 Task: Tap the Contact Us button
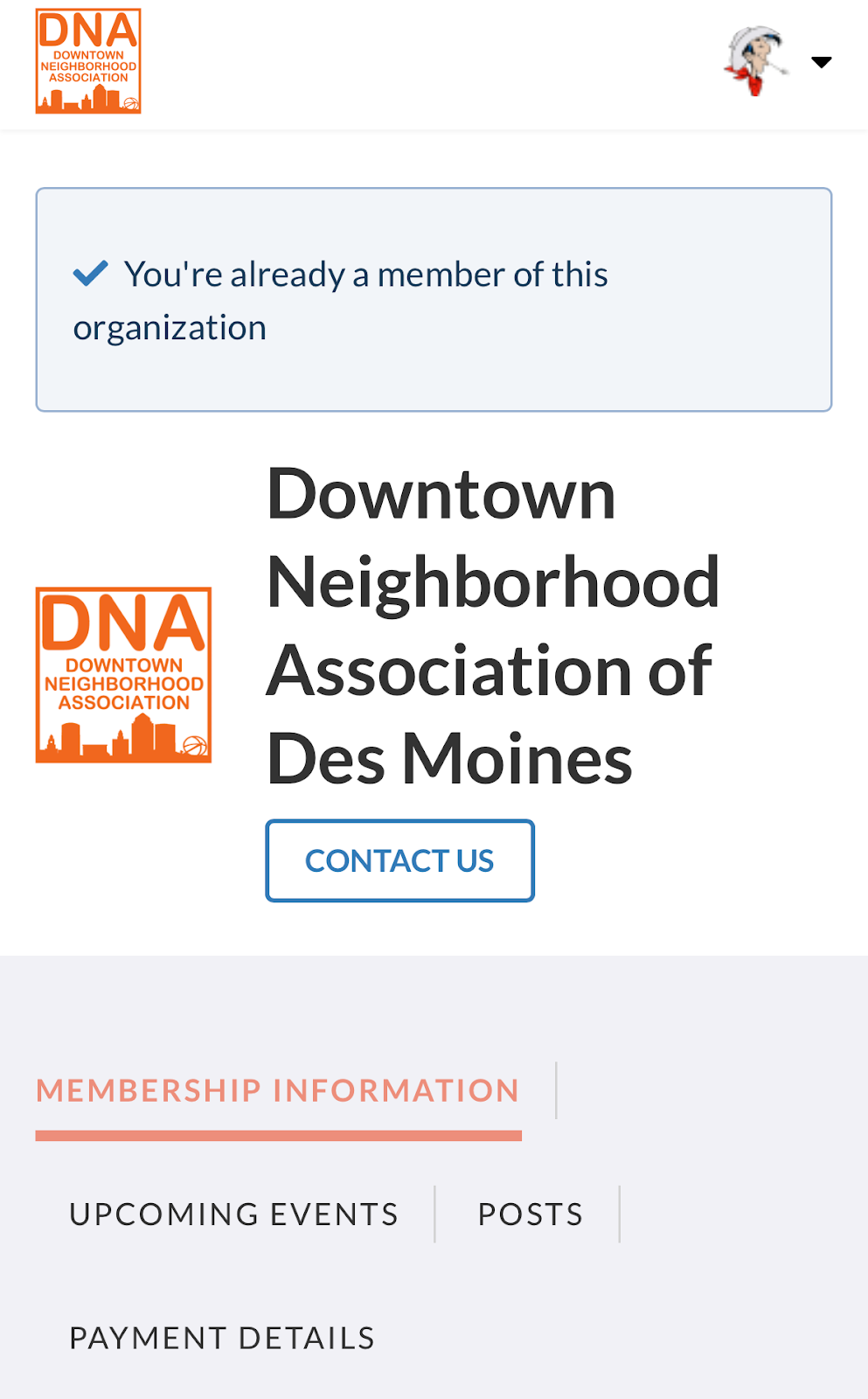[399, 860]
